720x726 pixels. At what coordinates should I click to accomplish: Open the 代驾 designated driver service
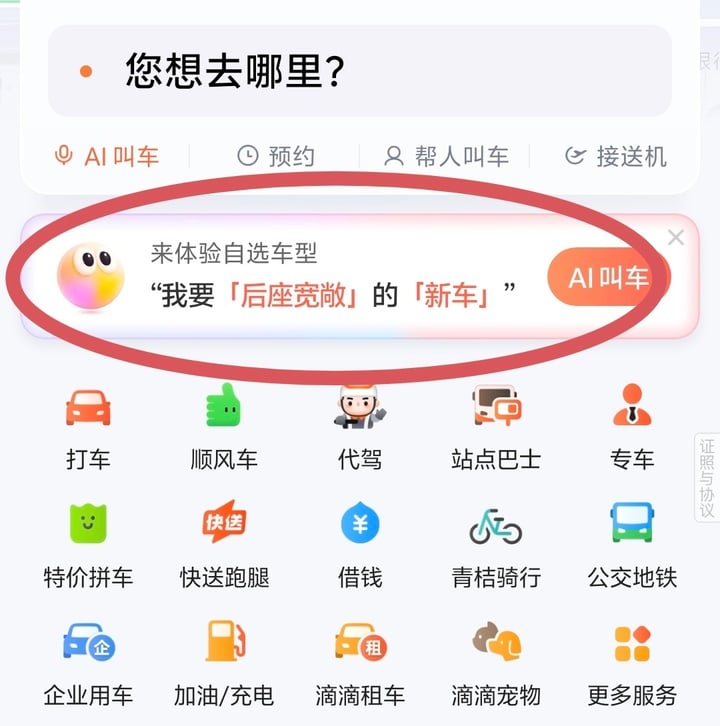(x=360, y=427)
